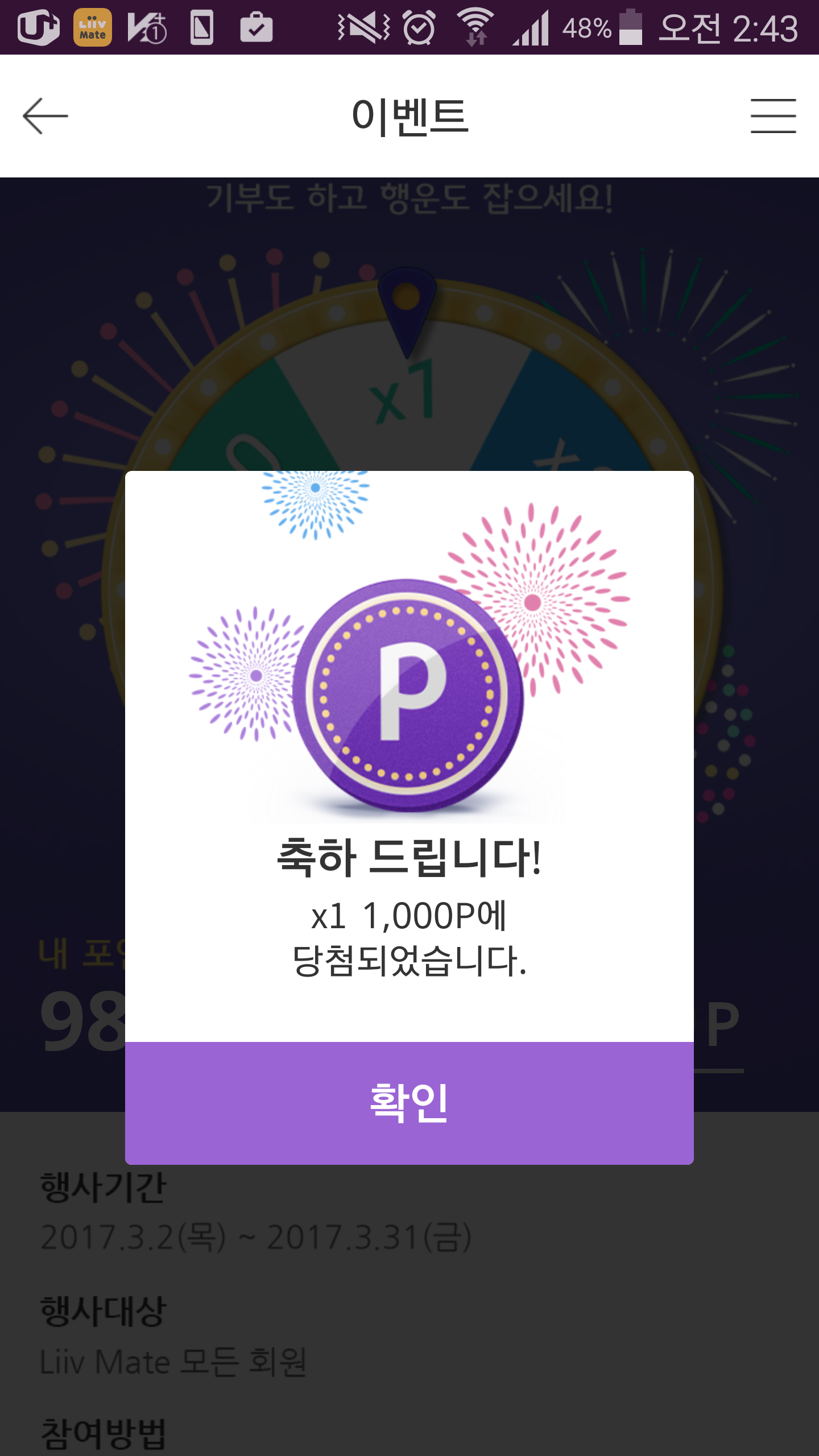Go back using the header arrow
Screen dimensions: 819x1456
45,116
